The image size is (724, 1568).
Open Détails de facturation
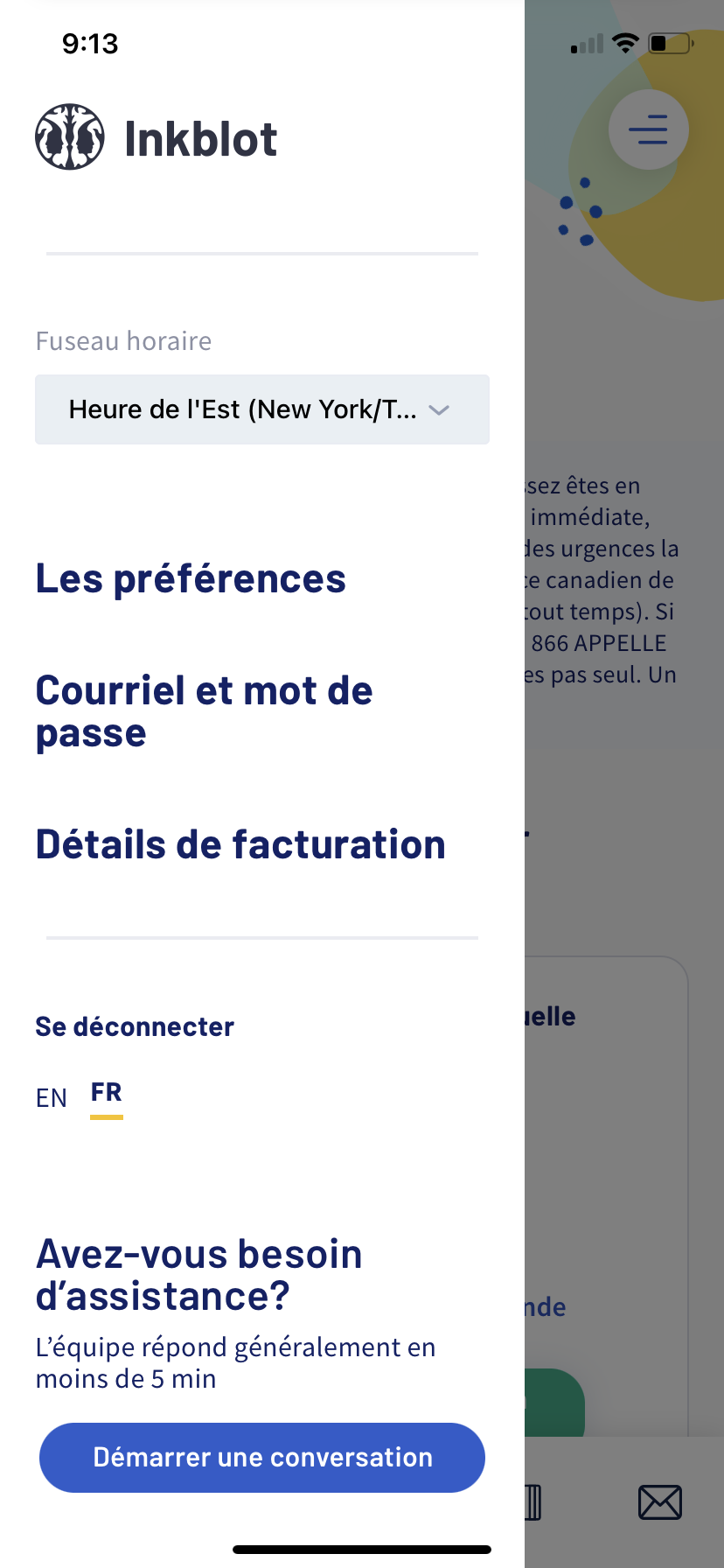[240, 844]
